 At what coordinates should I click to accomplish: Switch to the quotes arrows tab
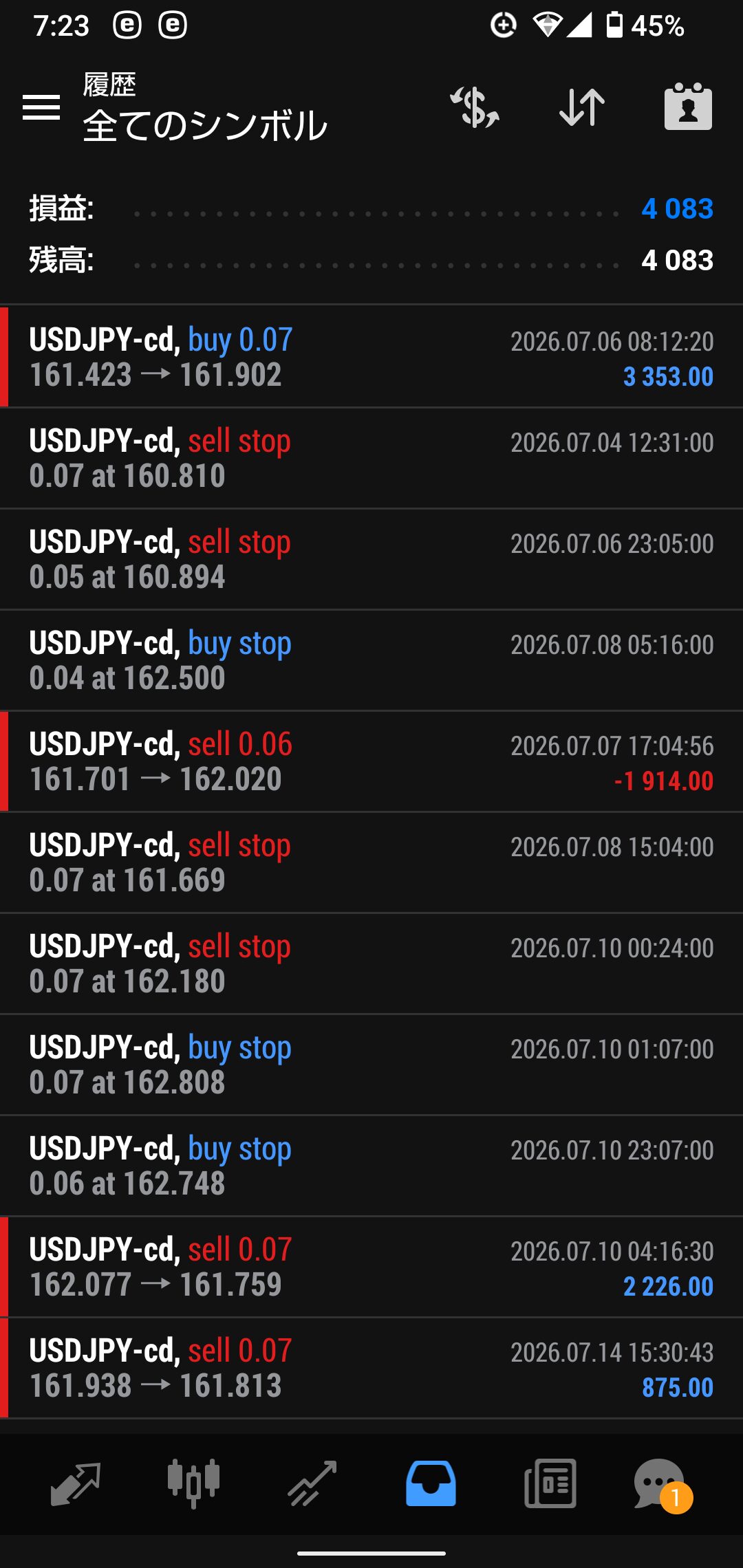click(76, 1483)
